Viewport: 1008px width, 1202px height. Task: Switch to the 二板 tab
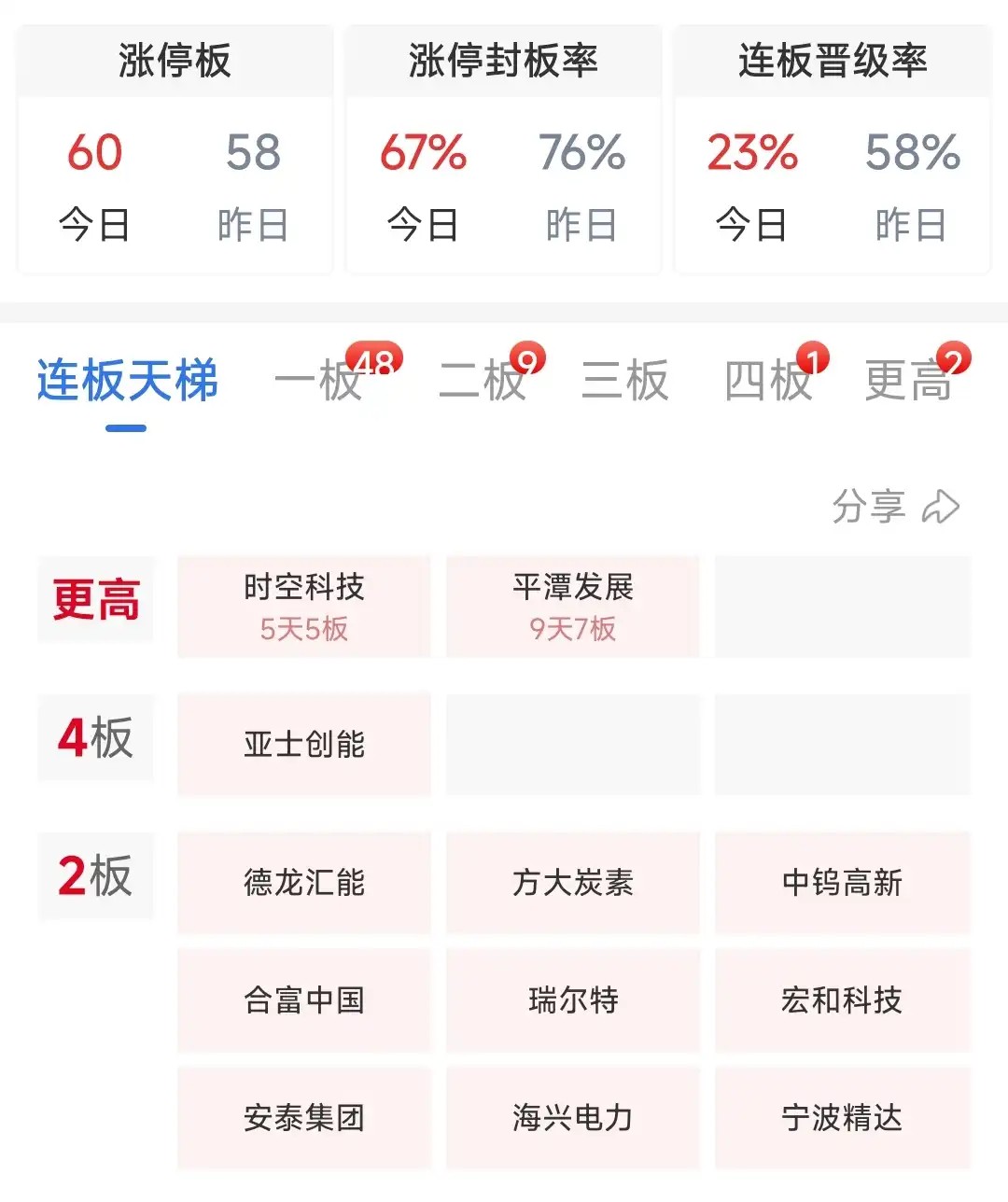coord(483,381)
